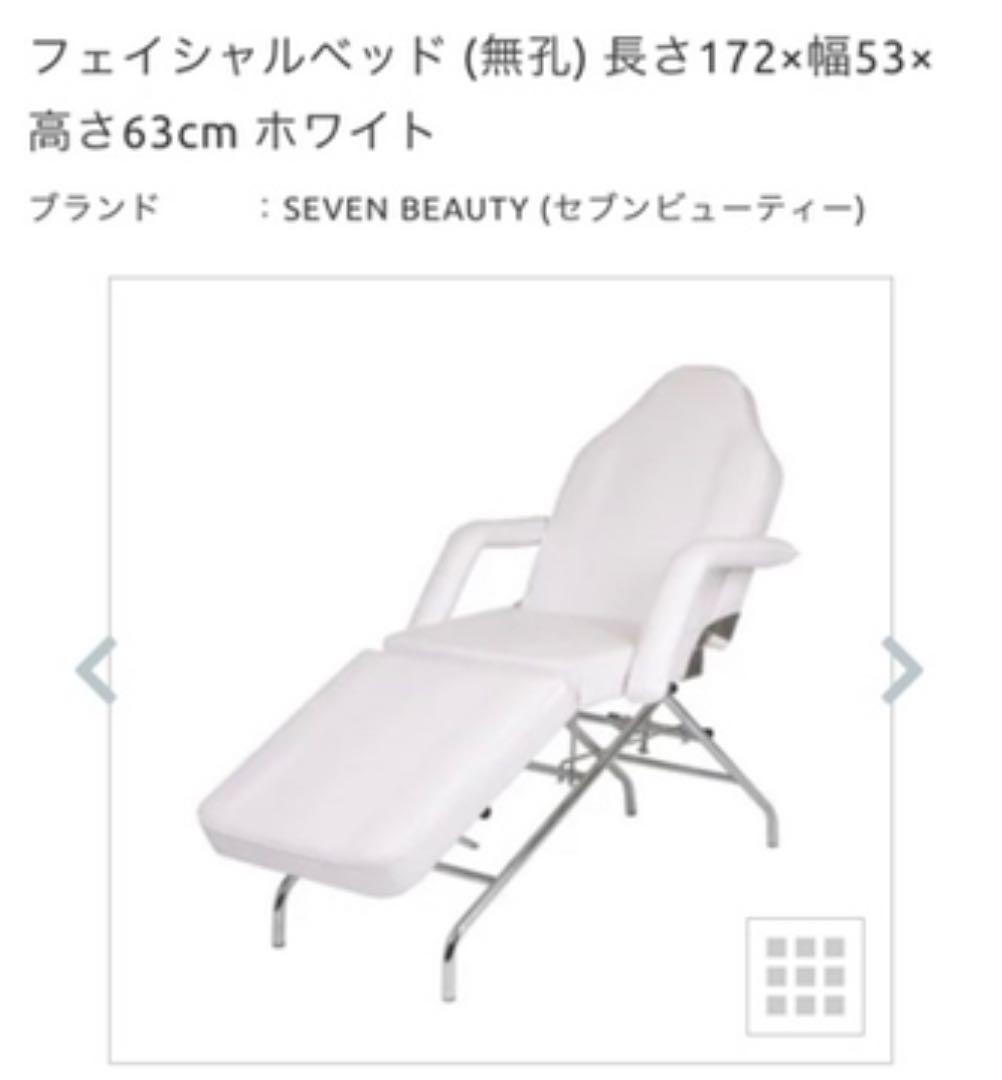The width and height of the screenshot is (1002, 1080).
Task: Show the previous product image
Action: point(97,669)
